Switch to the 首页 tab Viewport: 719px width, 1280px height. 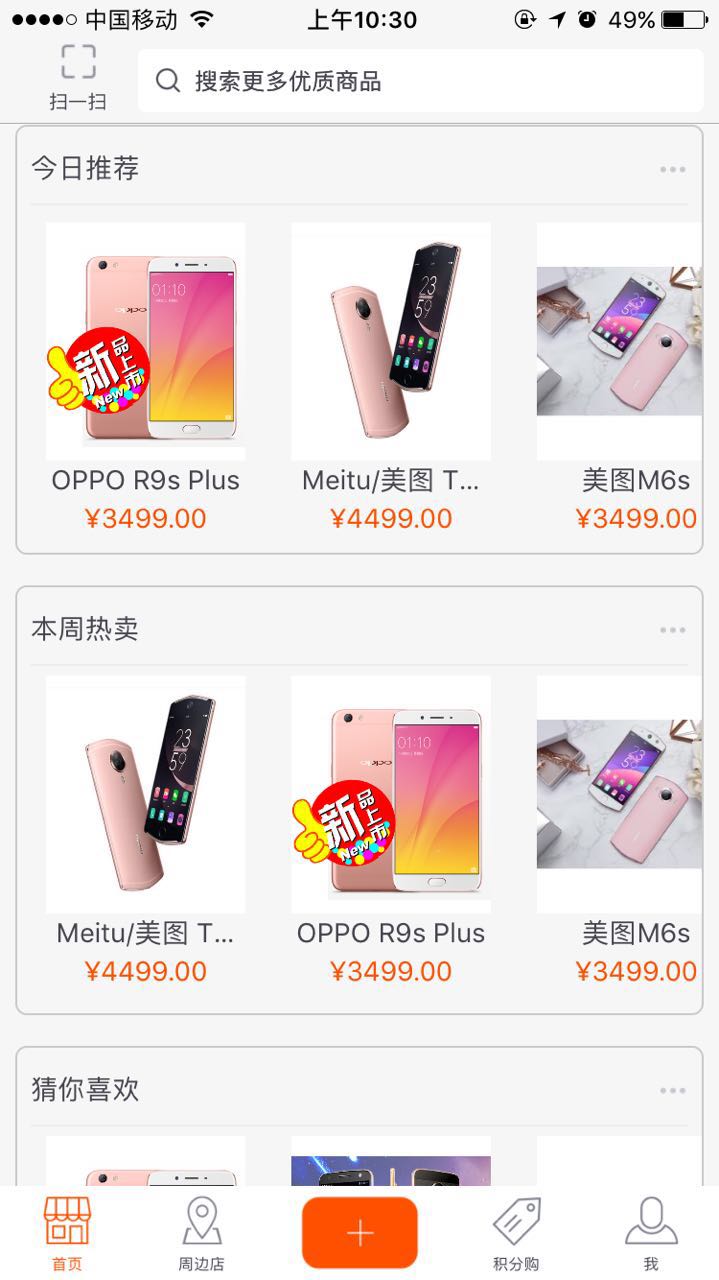click(67, 1233)
